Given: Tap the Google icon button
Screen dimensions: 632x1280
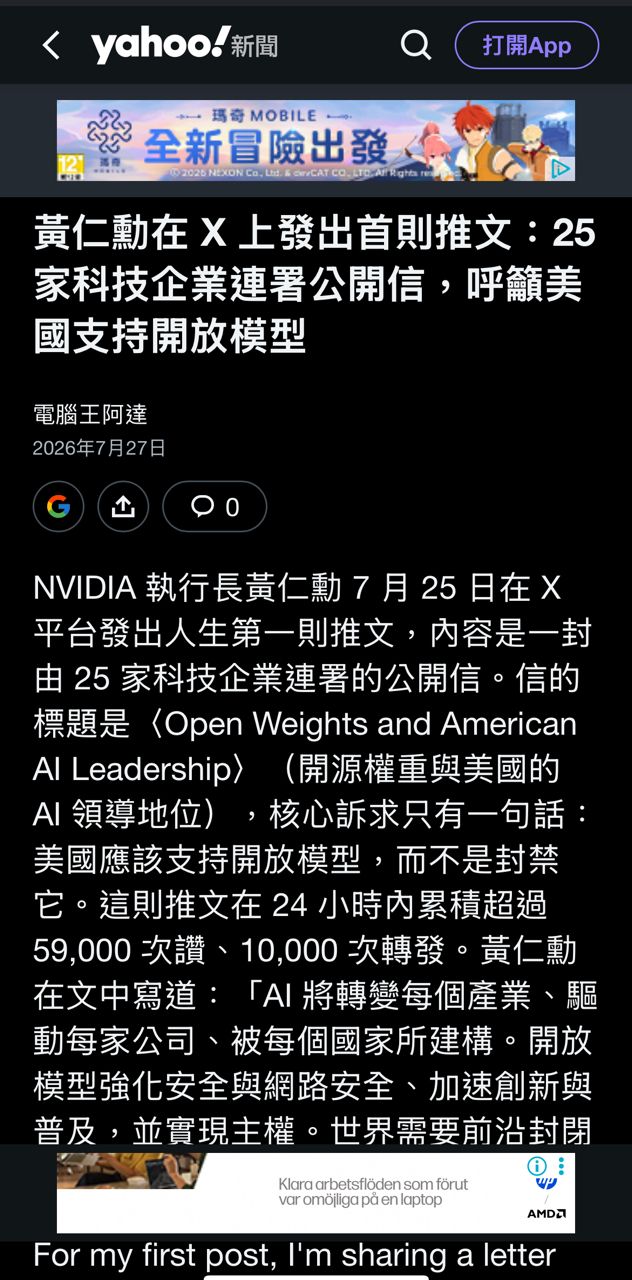Looking at the screenshot, I should (x=58, y=506).
